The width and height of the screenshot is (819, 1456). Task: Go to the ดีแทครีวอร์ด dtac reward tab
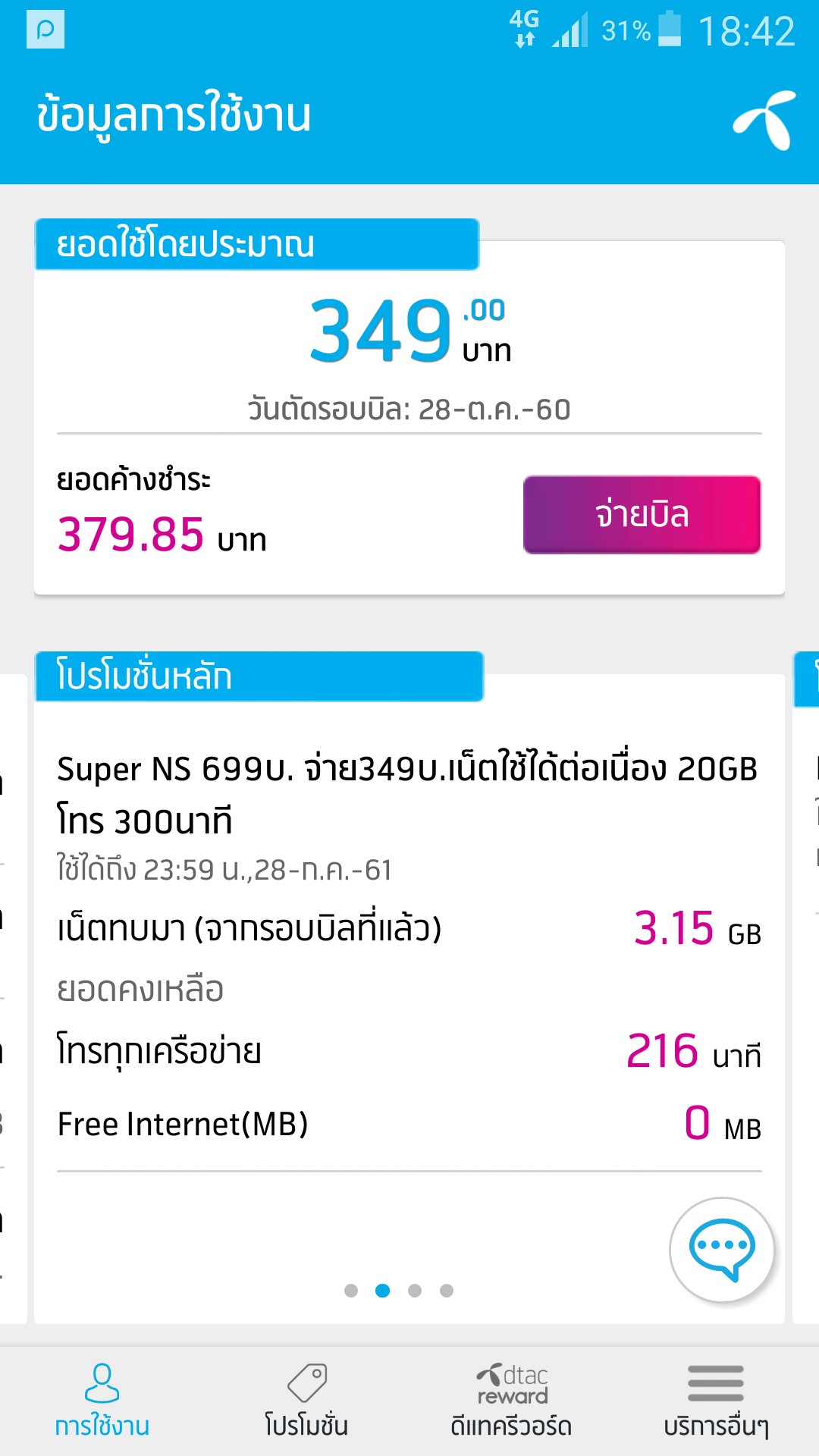tap(511, 1401)
